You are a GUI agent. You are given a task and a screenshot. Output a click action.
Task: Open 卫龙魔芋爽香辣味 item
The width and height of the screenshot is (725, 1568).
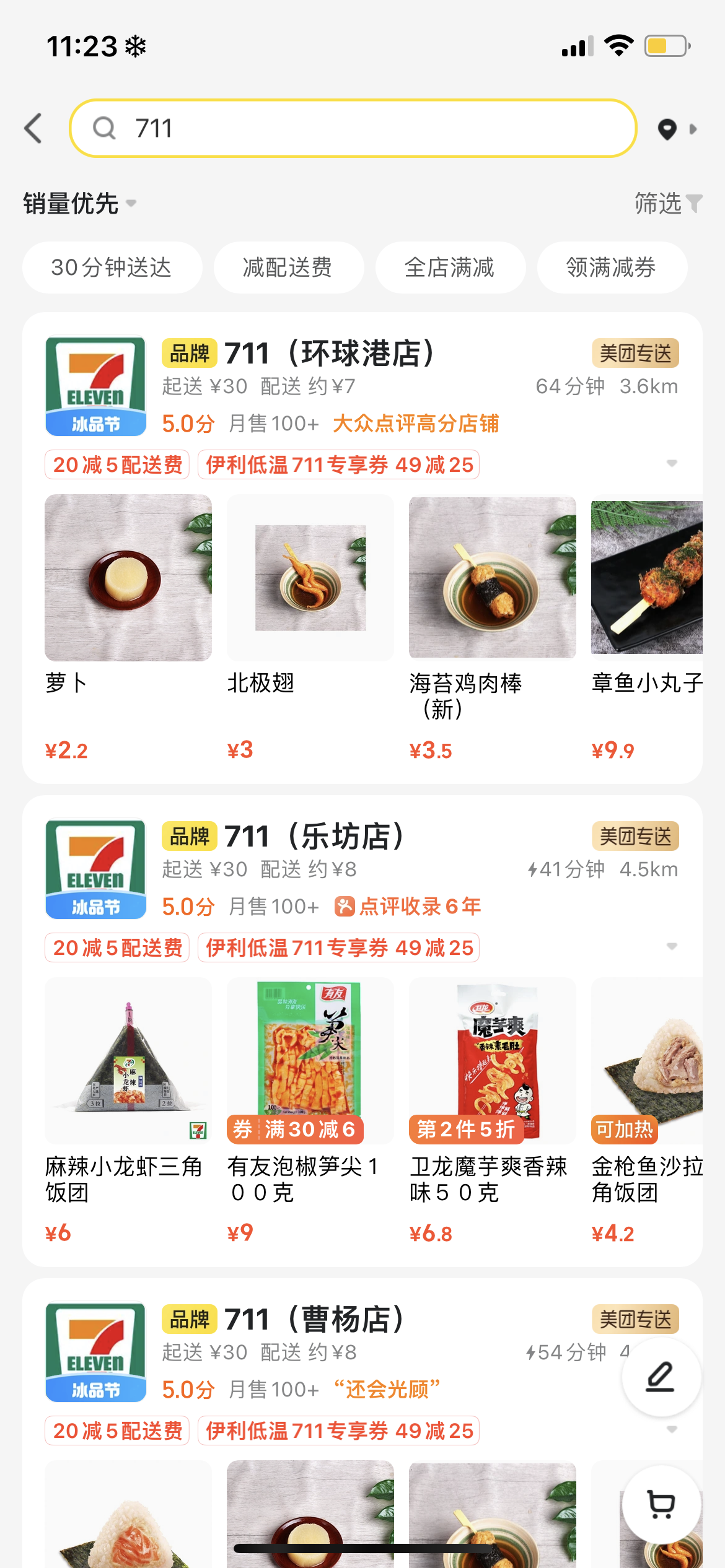[x=492, y=1061]
